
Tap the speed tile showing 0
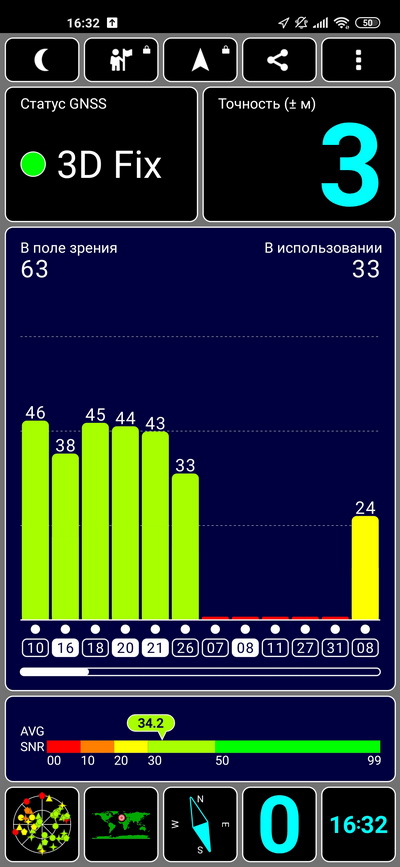[279, 824]
